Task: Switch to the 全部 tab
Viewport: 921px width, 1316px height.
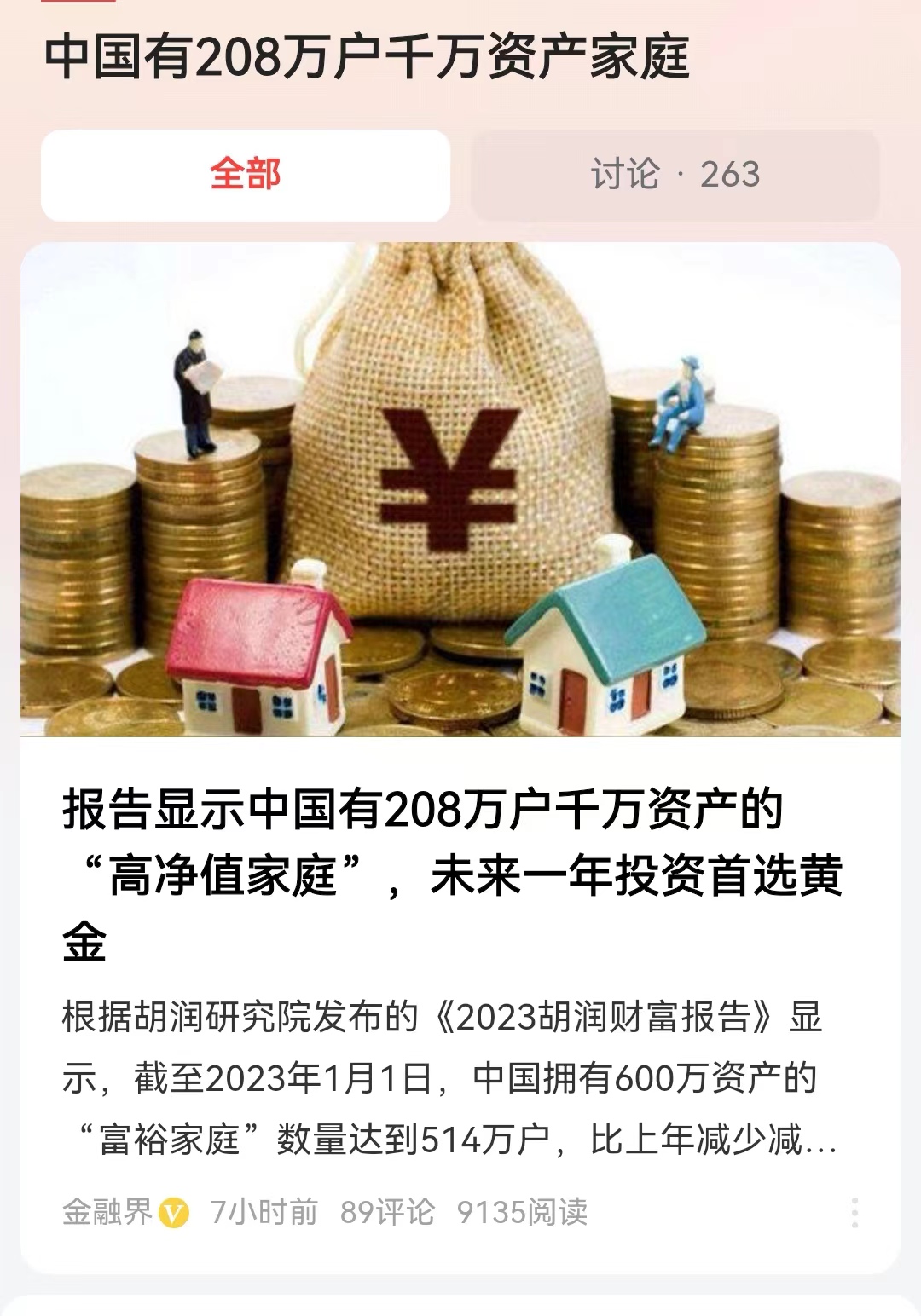Action: [246, 175]
